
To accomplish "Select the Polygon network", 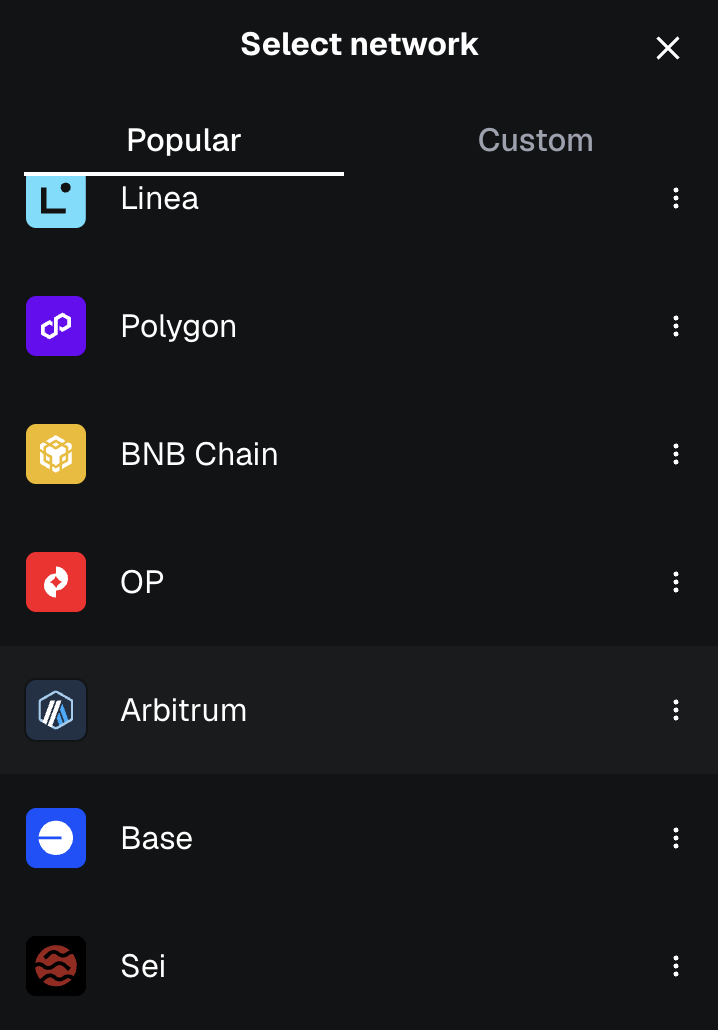I will click(x=178, y=326).
